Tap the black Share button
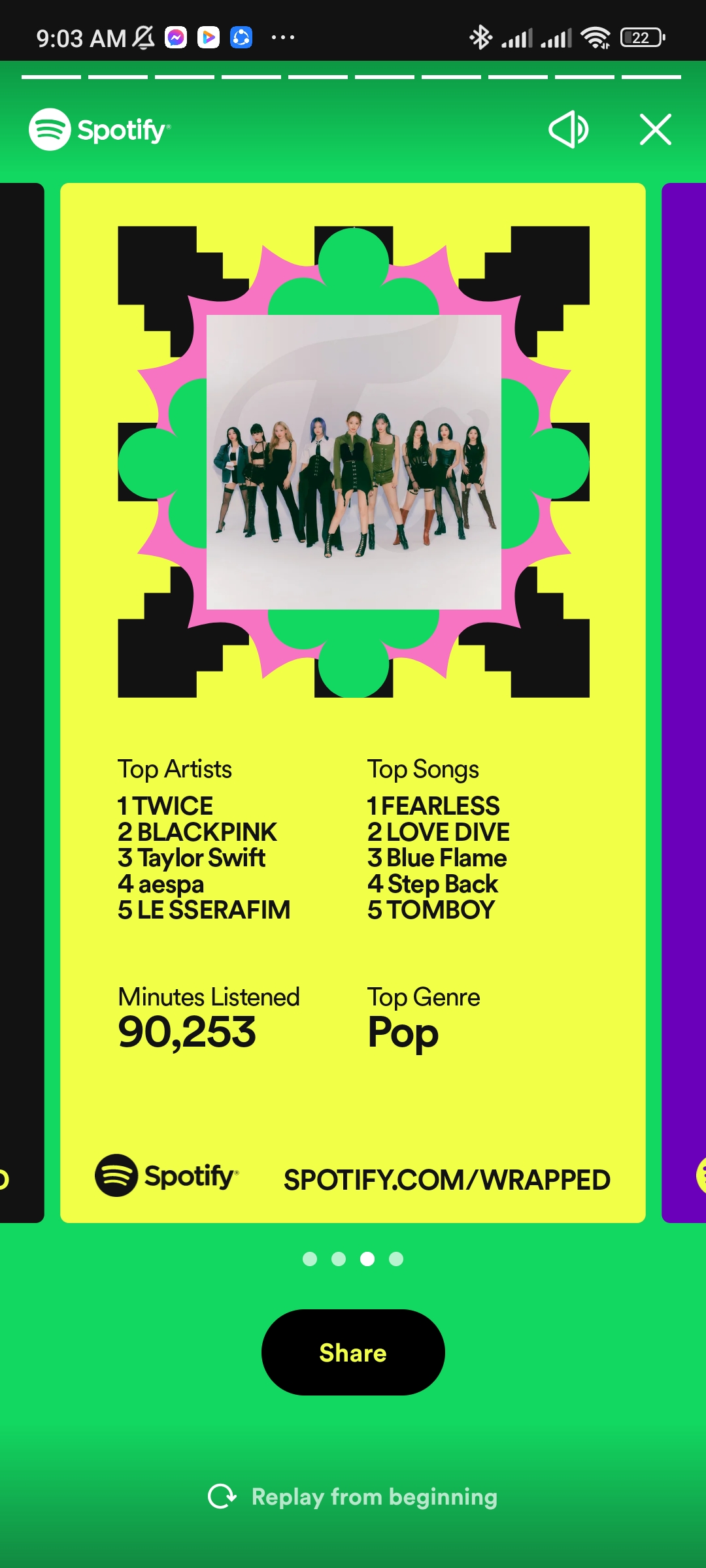The image size is (706, 1568). [x=353, y=1352]
